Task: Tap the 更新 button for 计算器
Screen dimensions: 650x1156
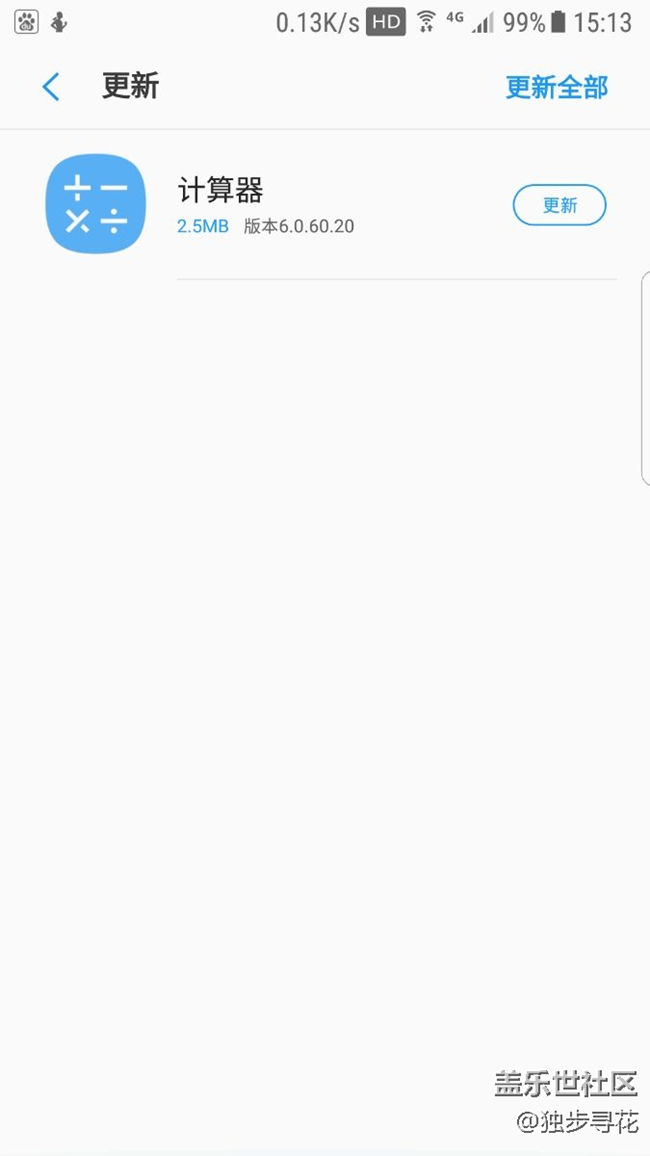Action: (559, 205)
